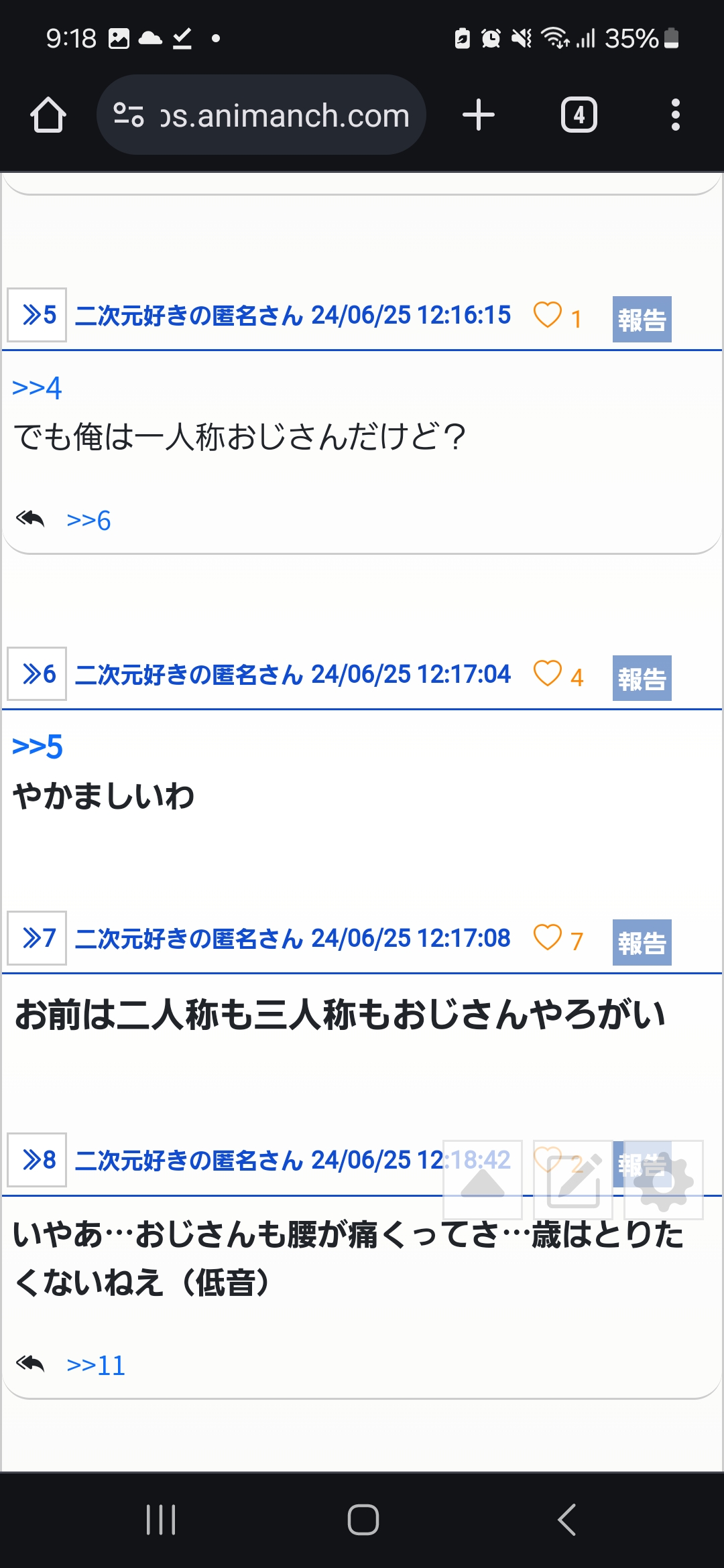Viewport: 724px width, 1568px height.
Task: Jump to reply >>6 under post 5
Action: 88,521
